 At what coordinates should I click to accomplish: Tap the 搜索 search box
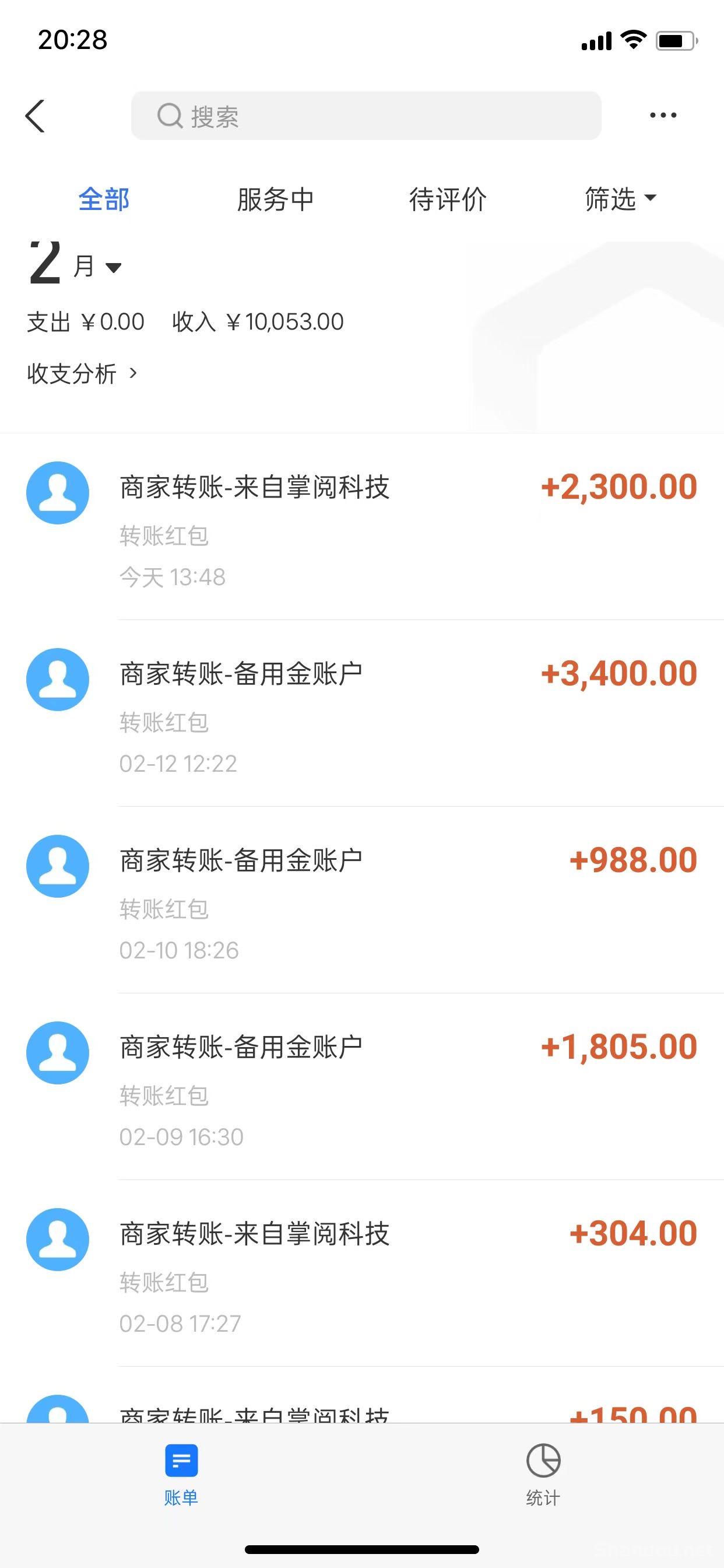click(366, 116)
